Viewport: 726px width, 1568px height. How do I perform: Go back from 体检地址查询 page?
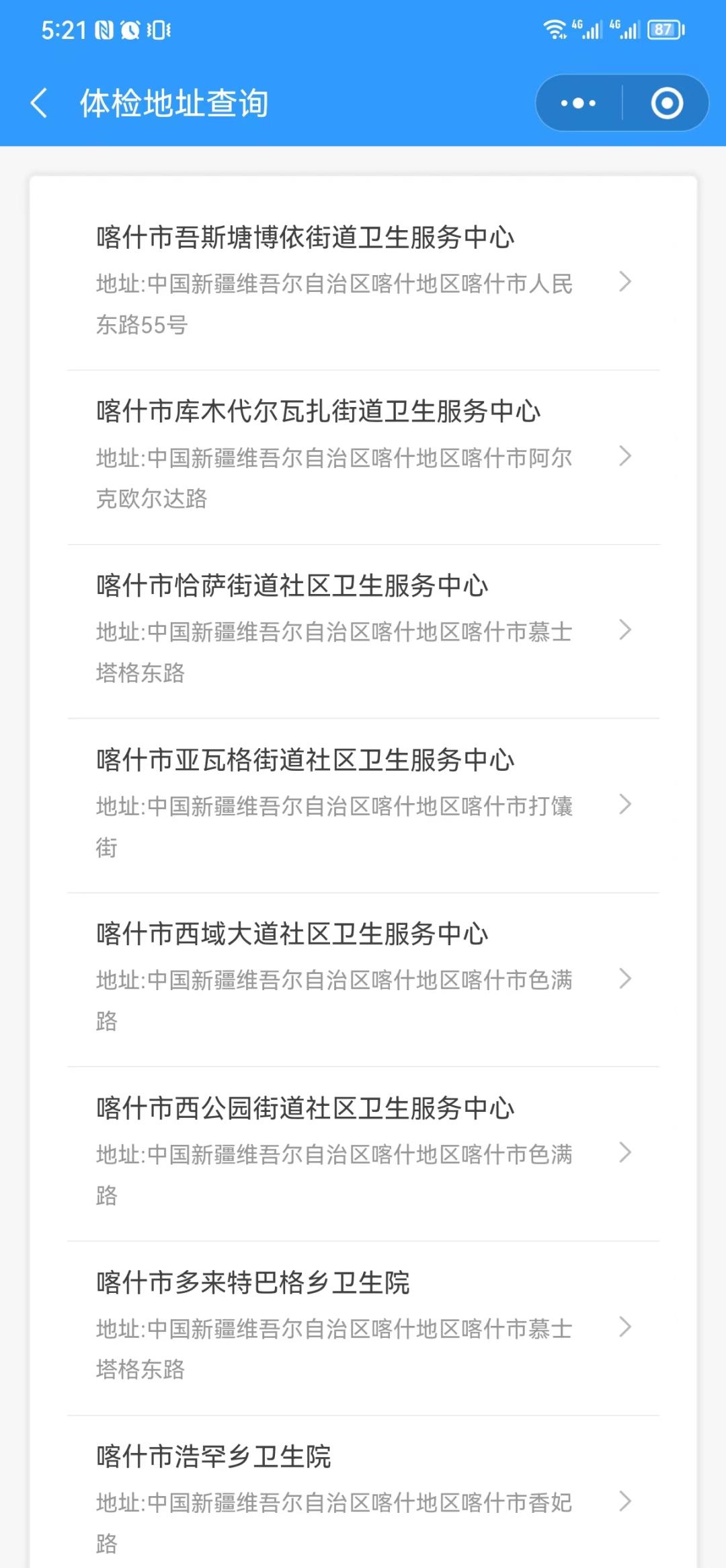(x=39, y=104)
